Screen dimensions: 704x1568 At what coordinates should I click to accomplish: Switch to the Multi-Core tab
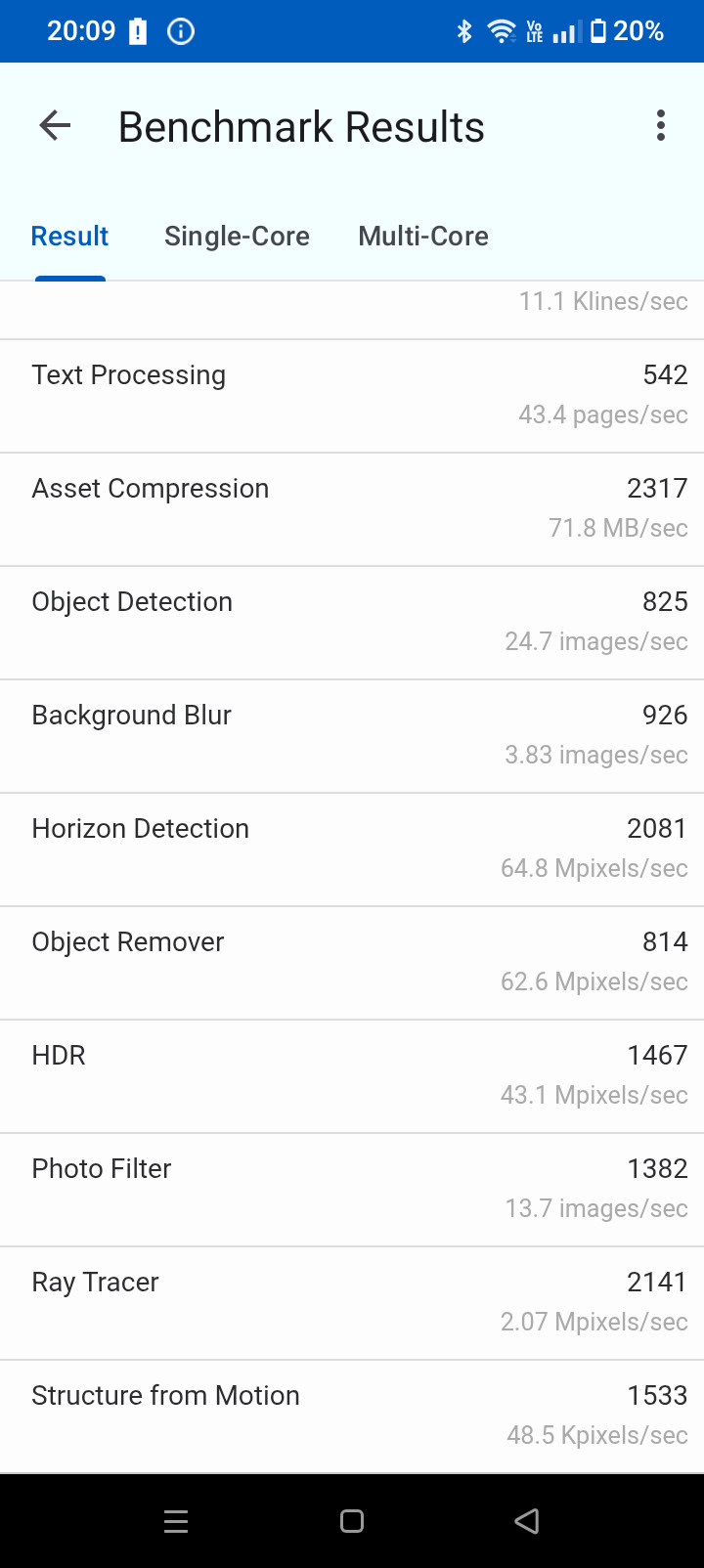coord(423,237)
